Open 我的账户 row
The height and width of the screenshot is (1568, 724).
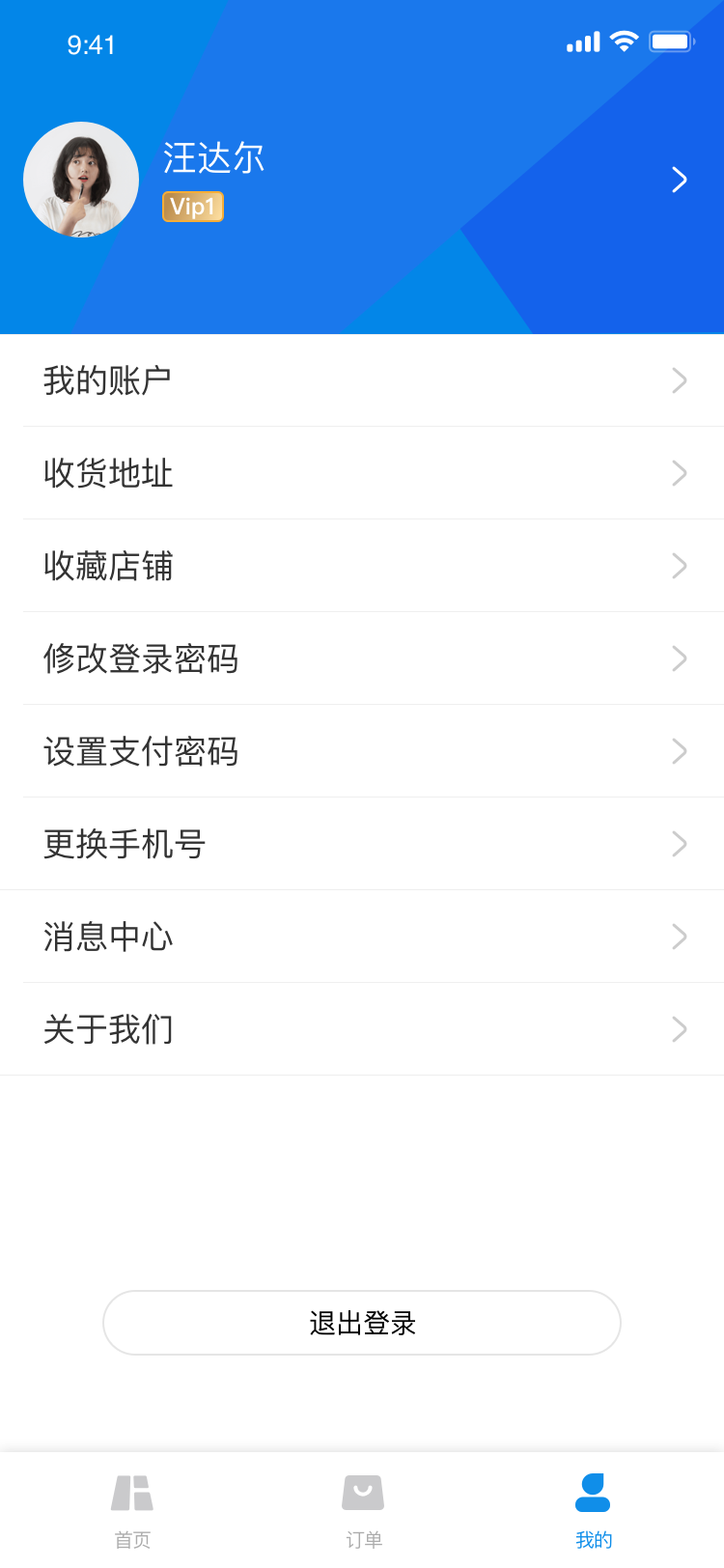coord(362,380)
